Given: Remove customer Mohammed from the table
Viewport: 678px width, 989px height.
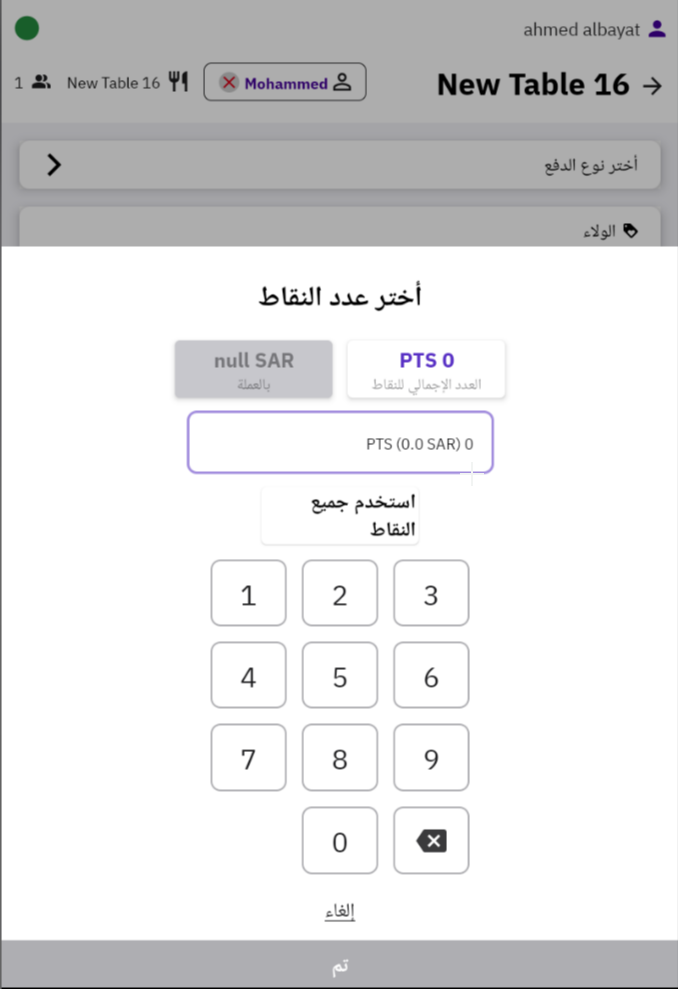Looking at the screenshot, I should click(x=229, y=83).
